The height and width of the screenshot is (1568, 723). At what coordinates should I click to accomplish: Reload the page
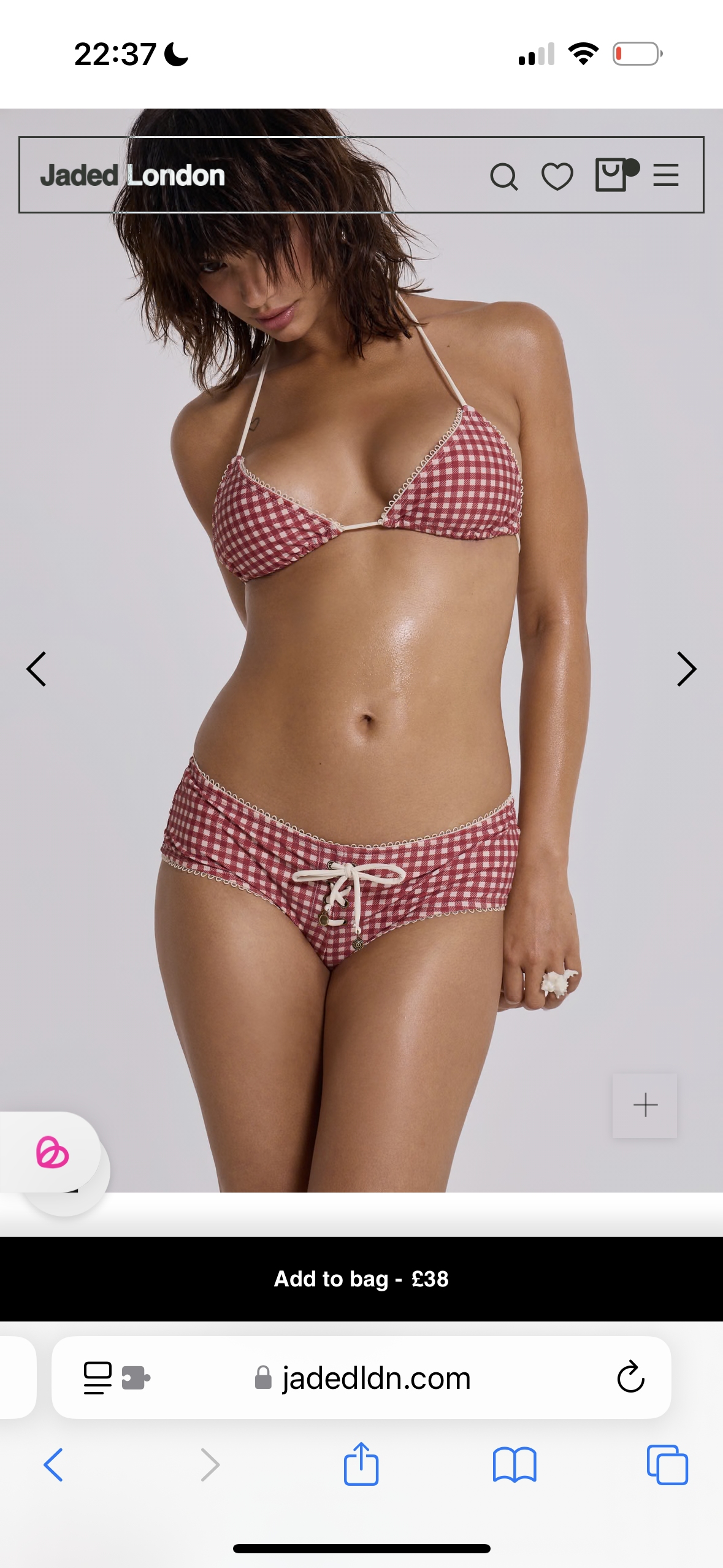(630, 1378)
